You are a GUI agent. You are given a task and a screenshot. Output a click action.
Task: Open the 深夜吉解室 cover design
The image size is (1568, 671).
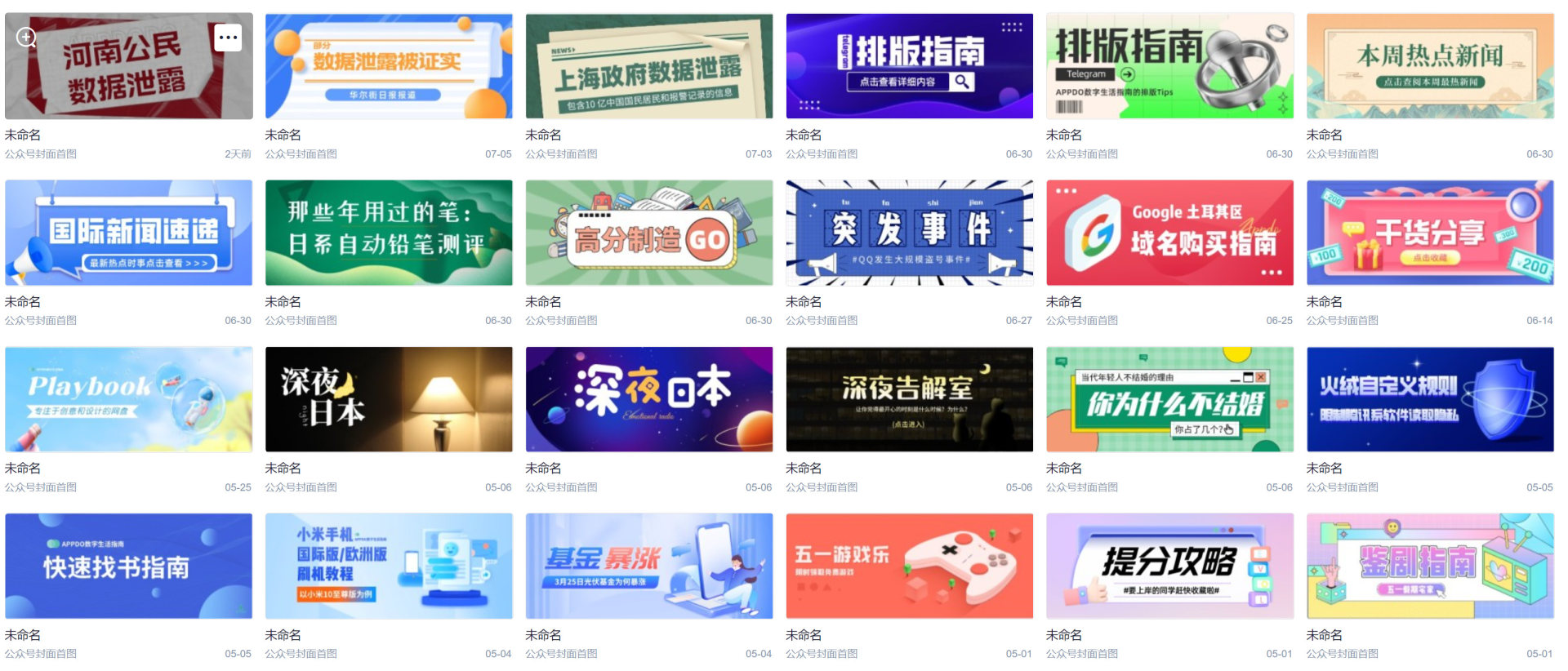[x=909, y=399]
